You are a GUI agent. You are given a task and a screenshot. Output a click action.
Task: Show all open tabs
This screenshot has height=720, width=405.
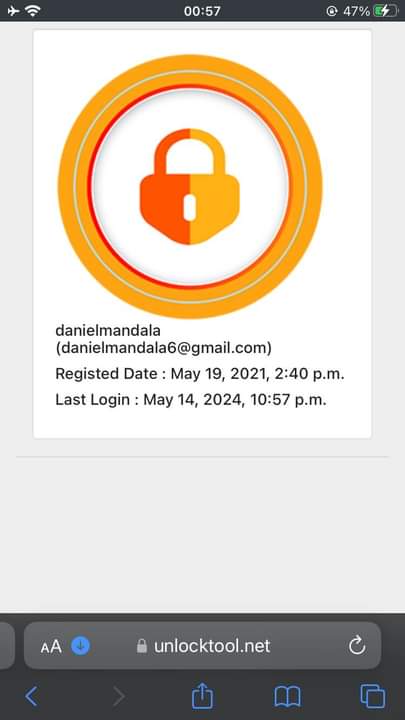pos(372,696)
